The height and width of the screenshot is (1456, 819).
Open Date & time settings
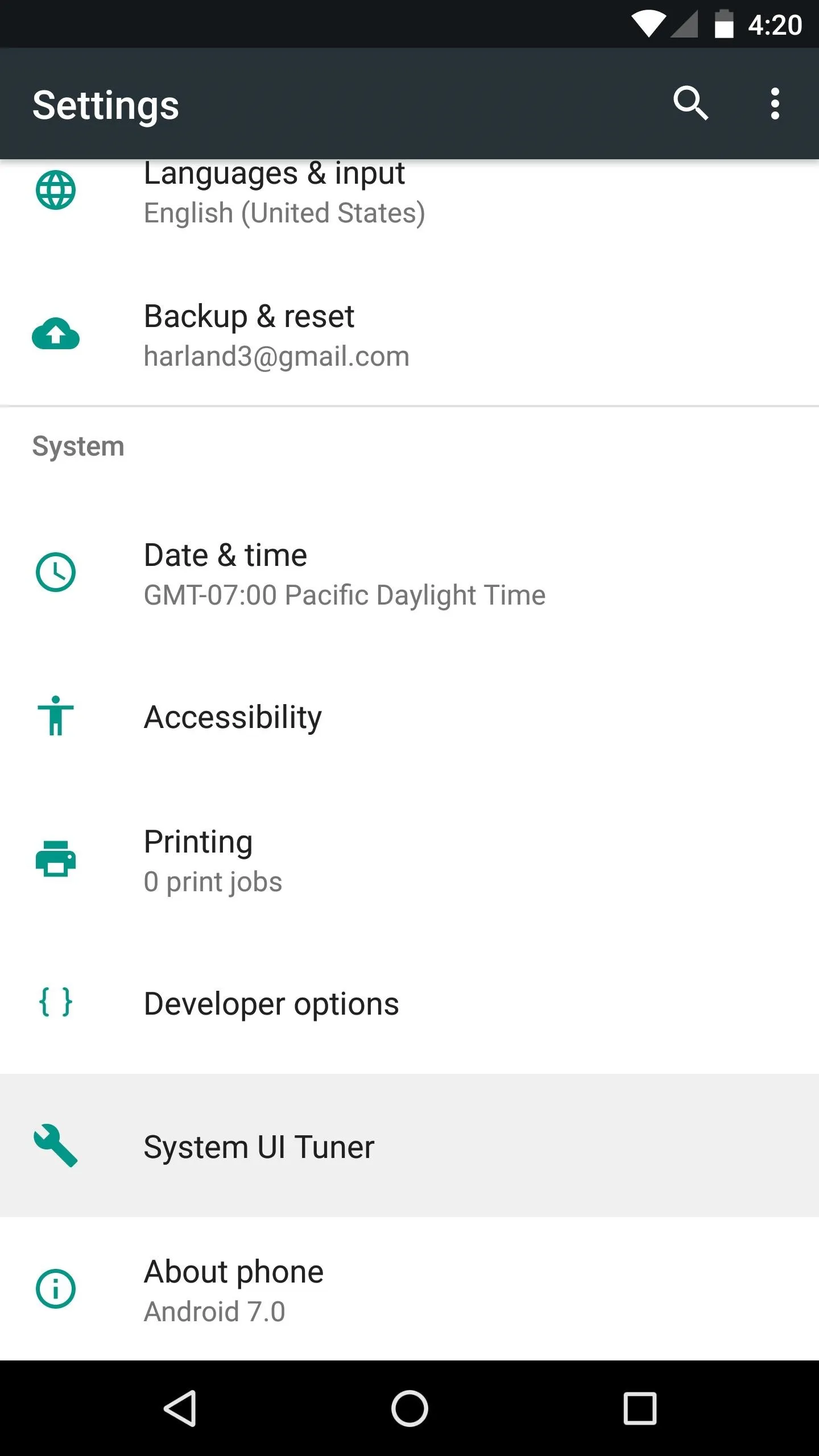(x=409, y=573)
